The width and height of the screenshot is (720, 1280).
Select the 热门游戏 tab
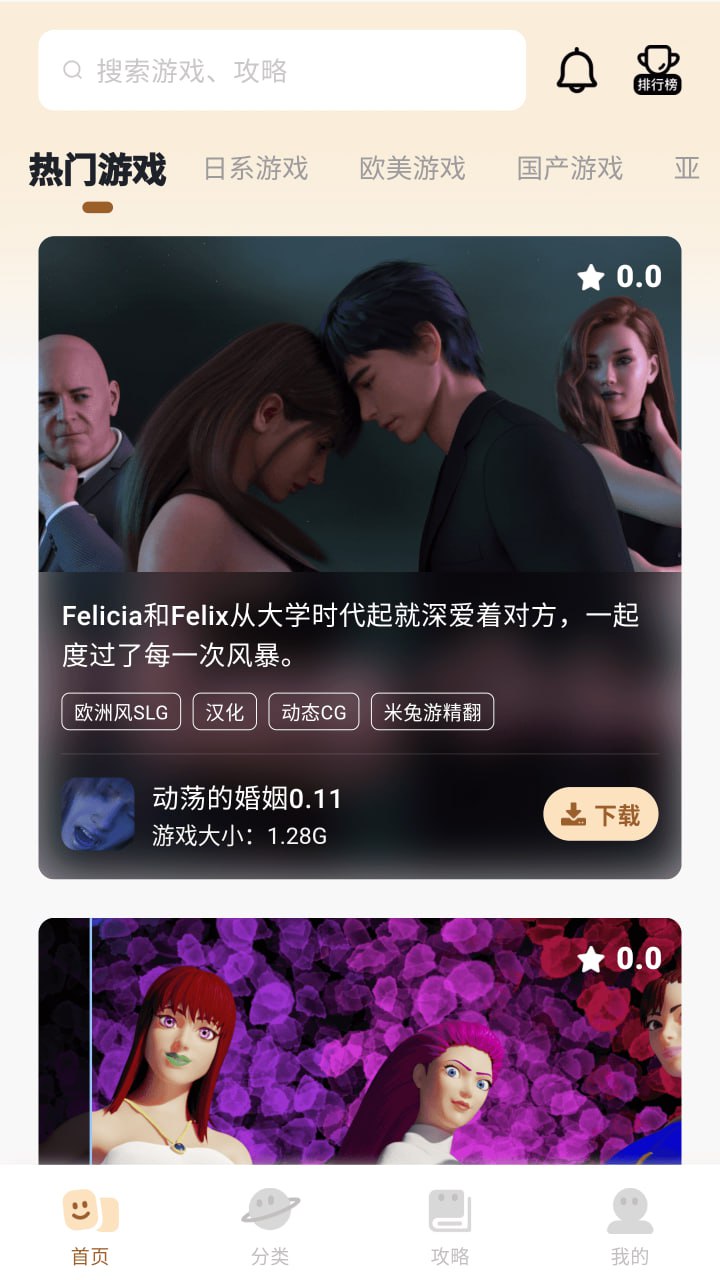pos(97,170)
